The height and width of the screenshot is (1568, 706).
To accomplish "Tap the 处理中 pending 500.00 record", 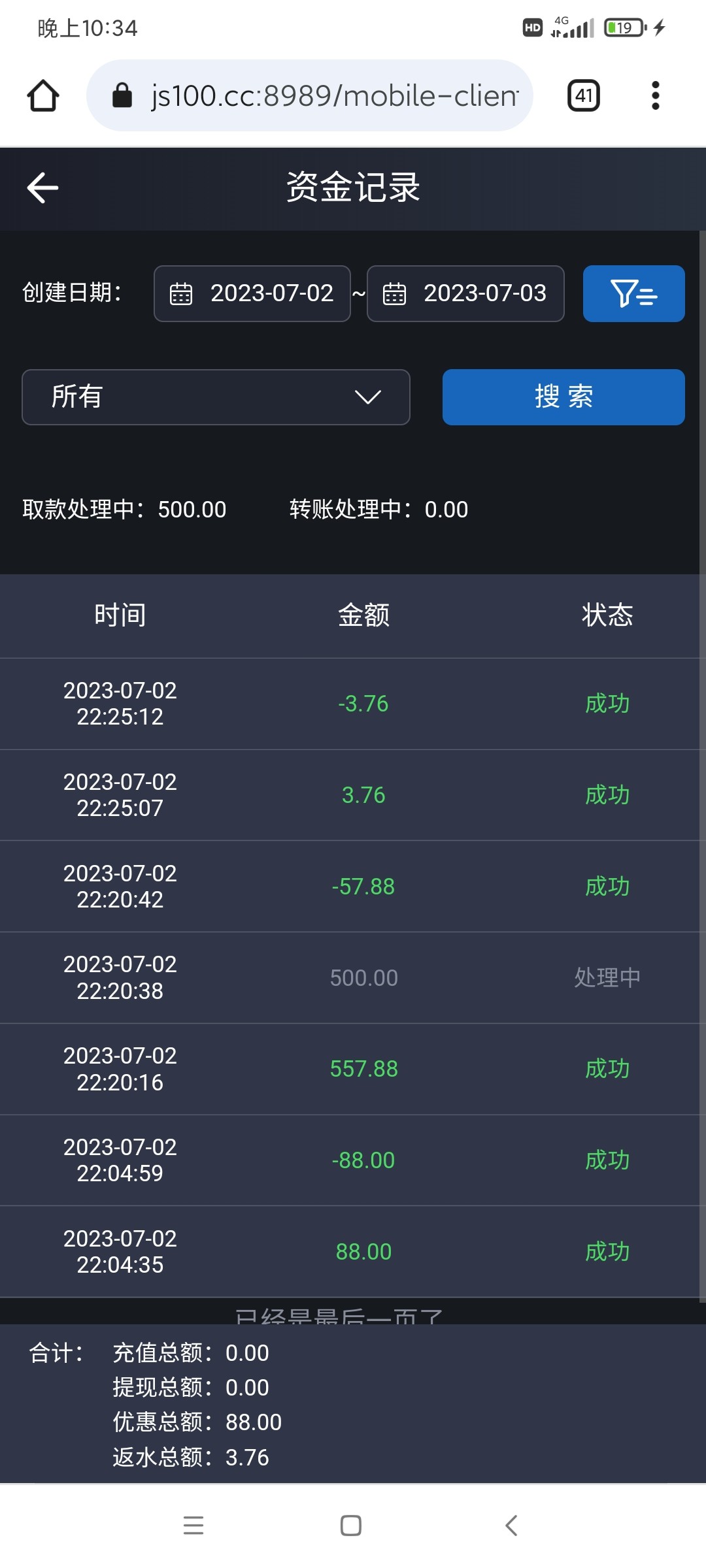I will coord(353,977).
